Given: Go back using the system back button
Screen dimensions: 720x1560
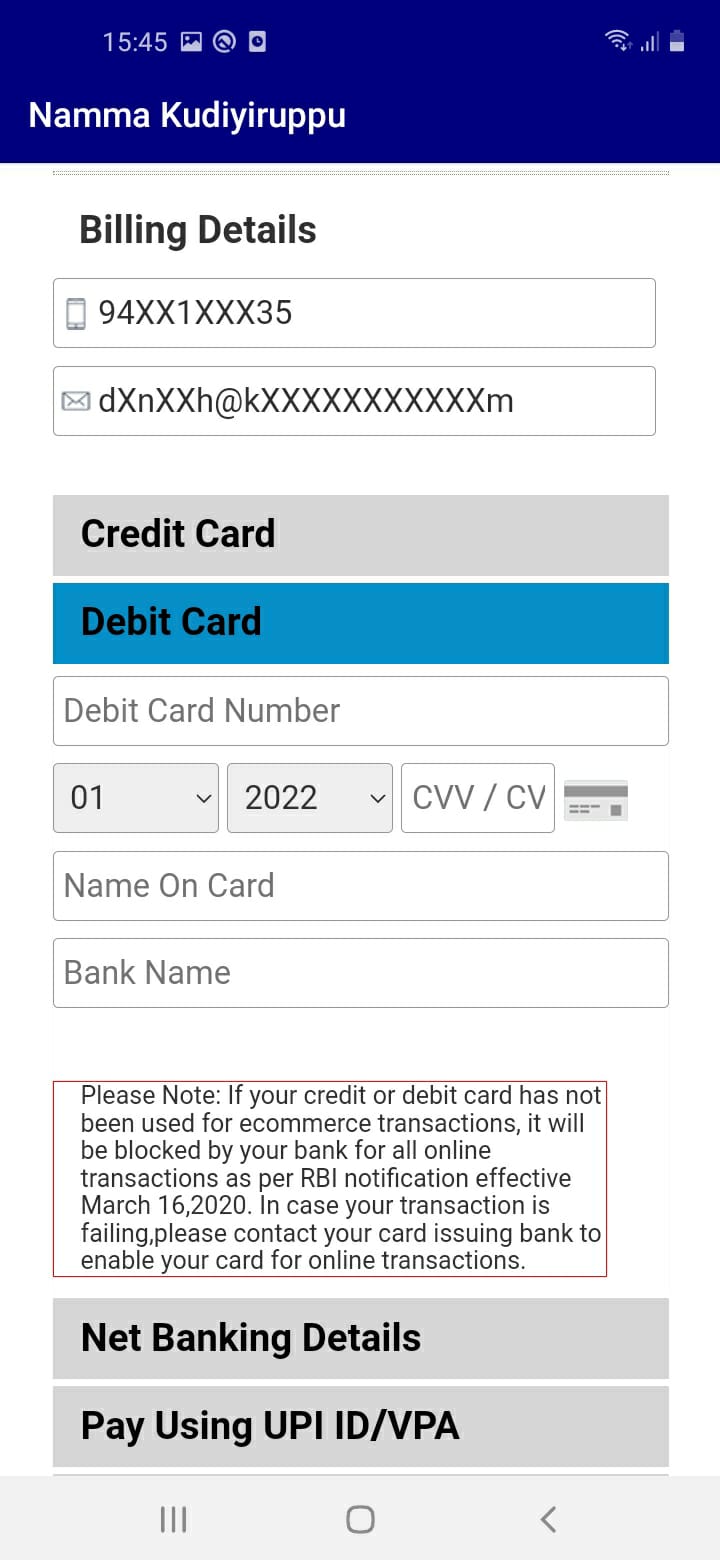Looking at the screenshot, I should pos(548,1519).
